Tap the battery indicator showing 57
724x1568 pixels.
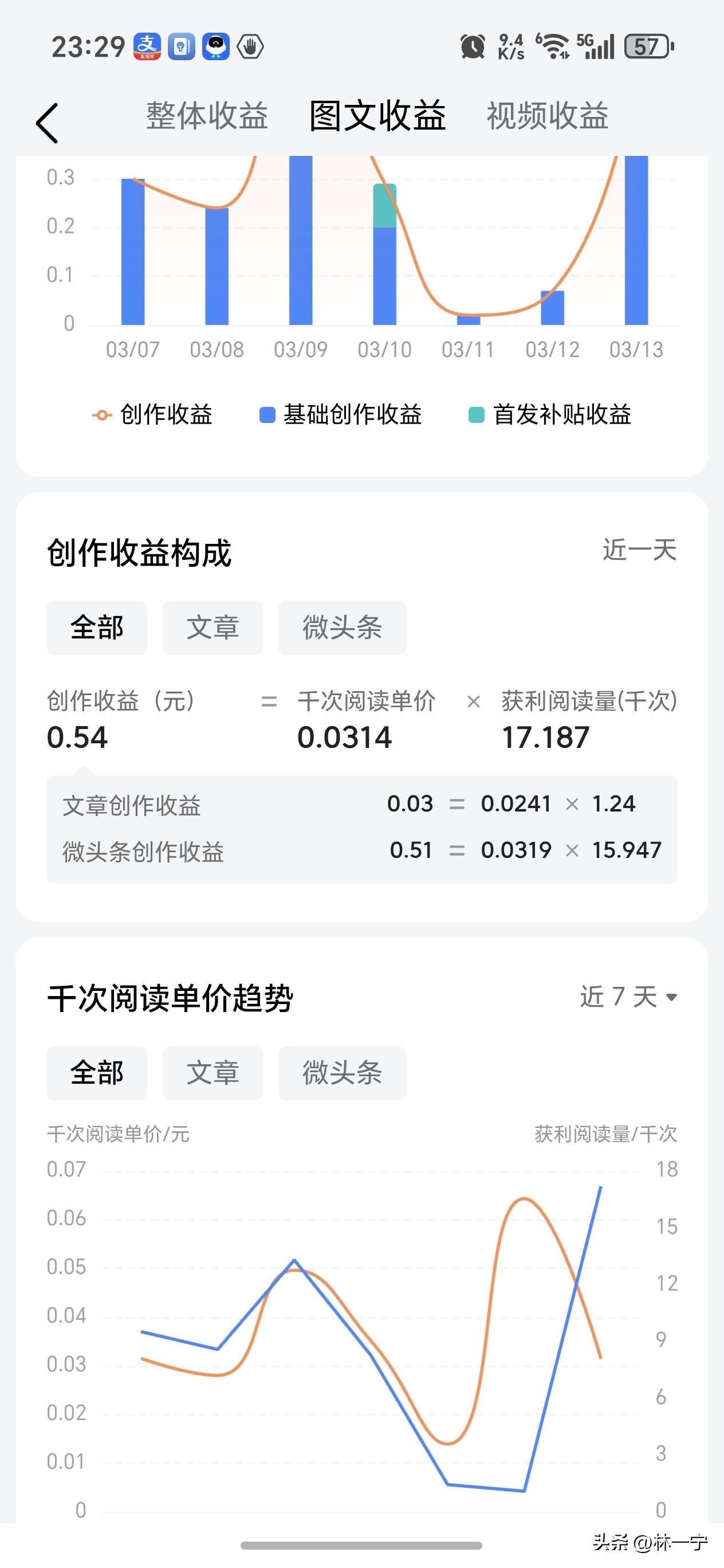click(647, 46)
